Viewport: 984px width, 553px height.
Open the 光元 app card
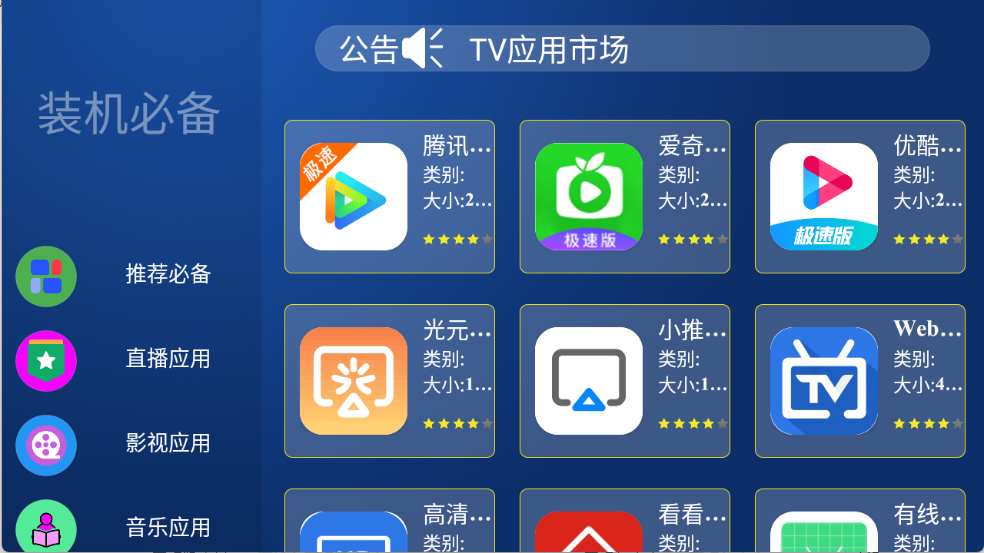[x=389, y=381]
